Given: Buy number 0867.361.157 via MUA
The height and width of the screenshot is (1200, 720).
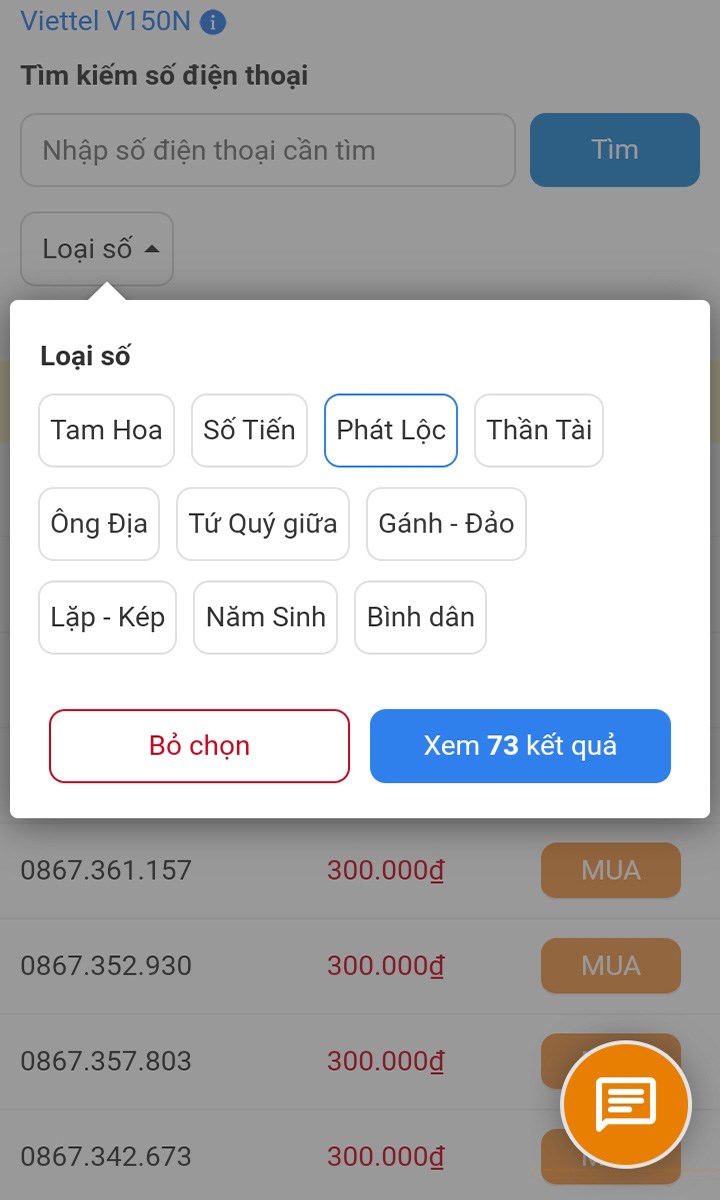Looking at the screenshot, I should point(610,870).
